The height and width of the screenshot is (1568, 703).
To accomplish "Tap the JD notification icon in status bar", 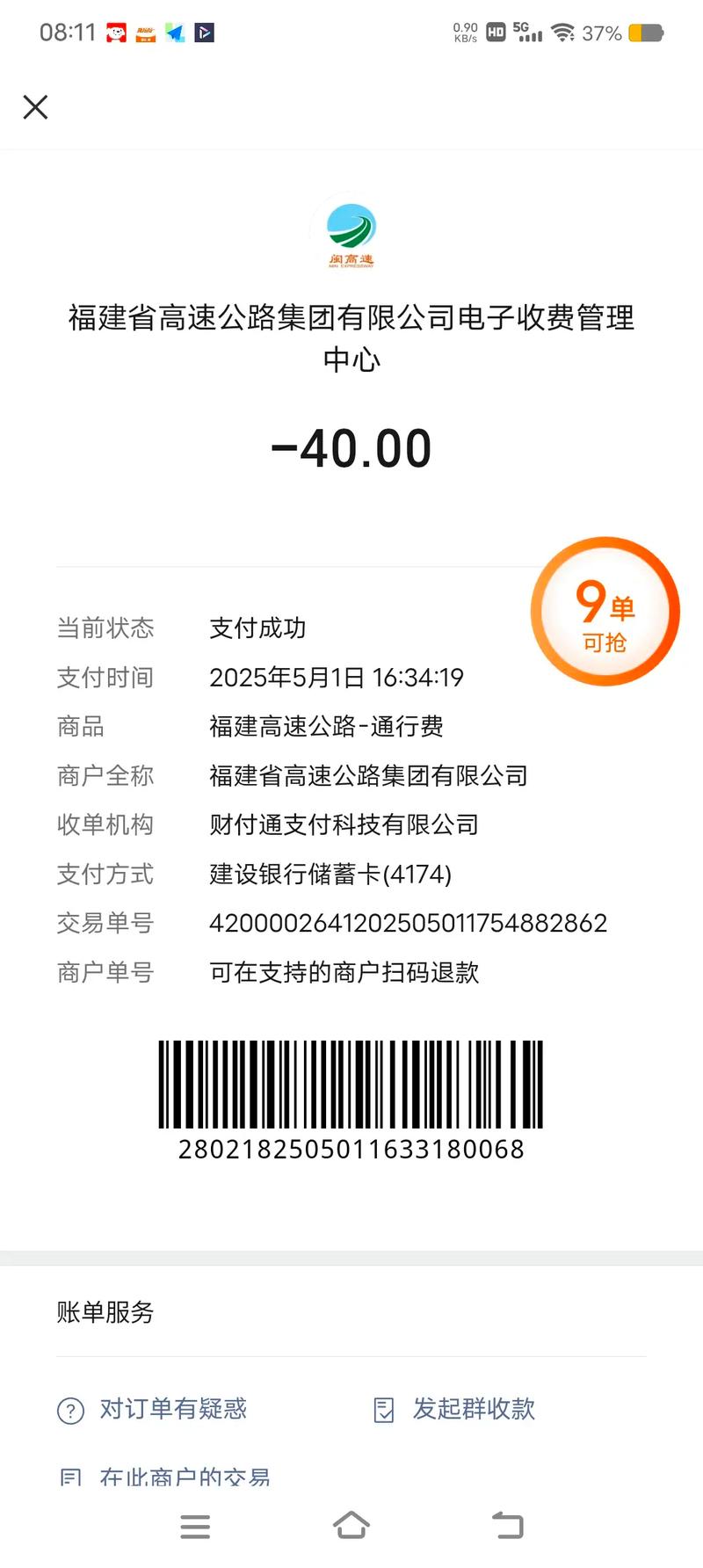I will click(x=115, y=33).
